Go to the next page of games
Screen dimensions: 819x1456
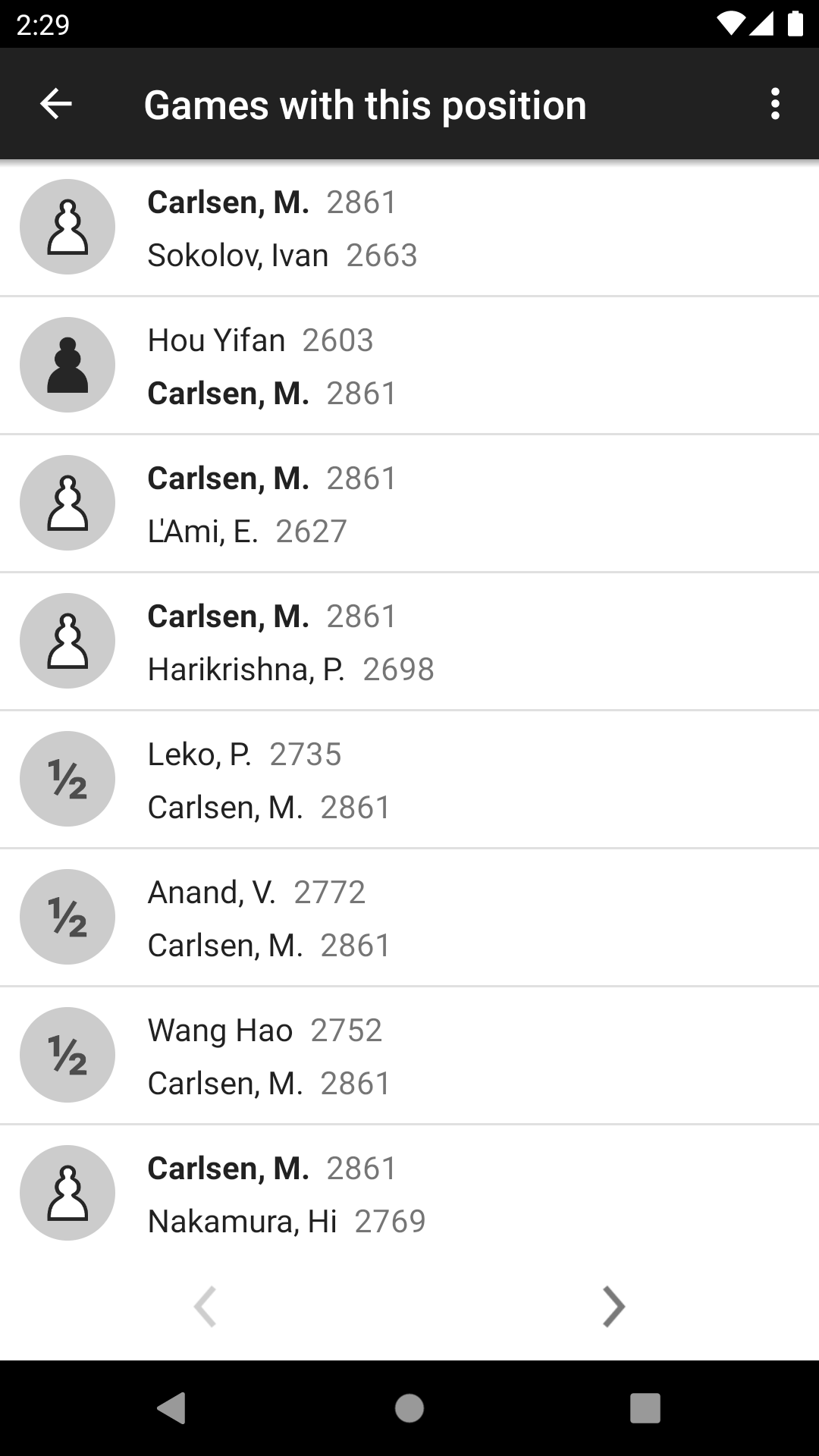[613, 1307]
